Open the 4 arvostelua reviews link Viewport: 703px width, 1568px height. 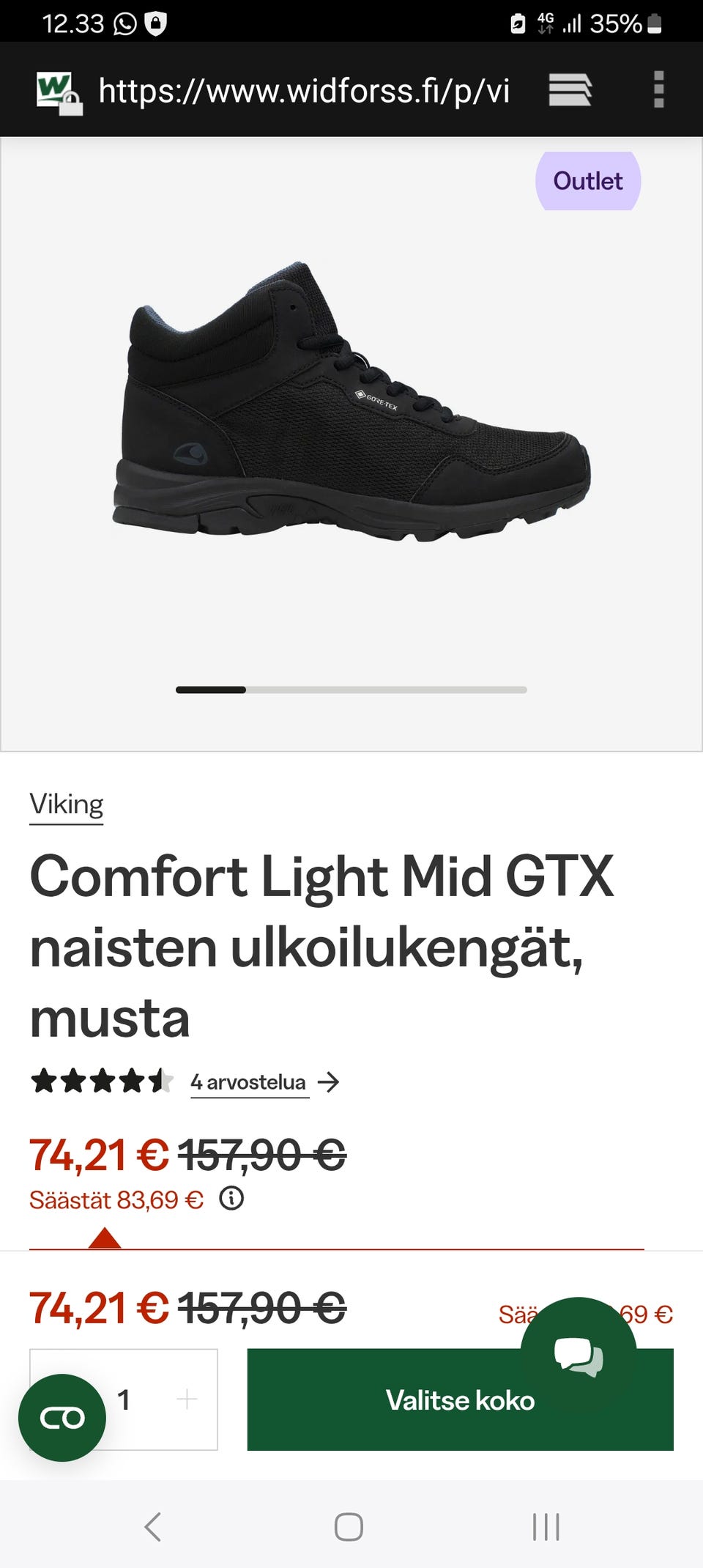coord(249,1081)
